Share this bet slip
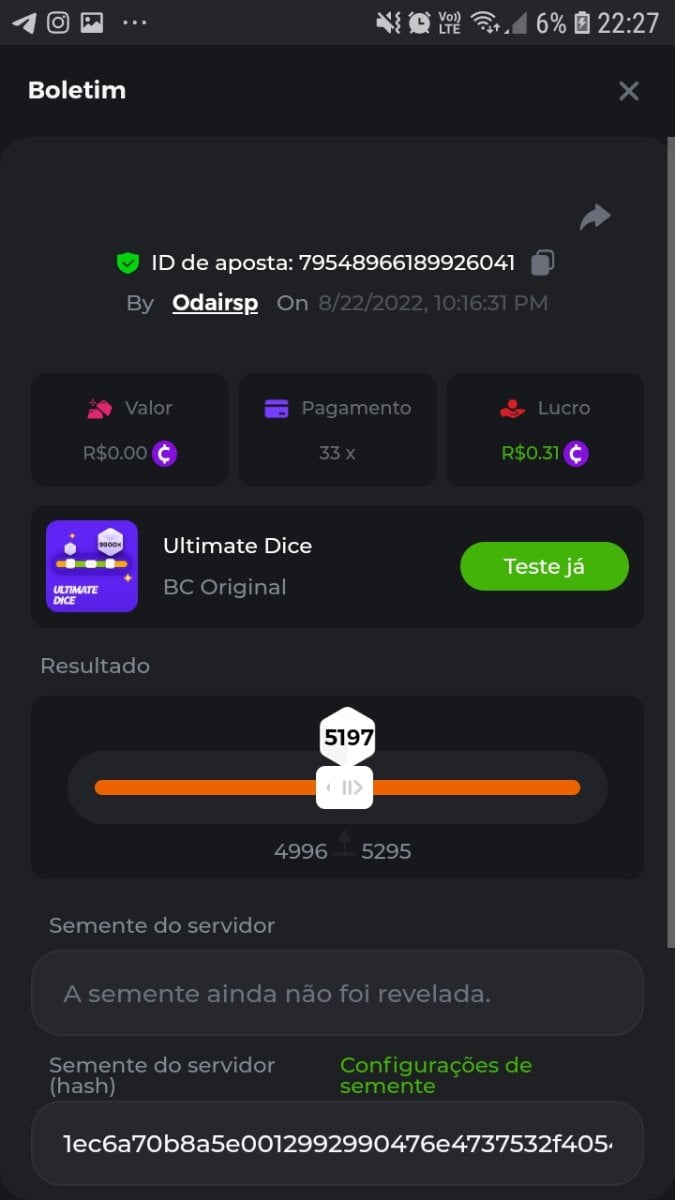675x1200 pixels. [595, 217]
